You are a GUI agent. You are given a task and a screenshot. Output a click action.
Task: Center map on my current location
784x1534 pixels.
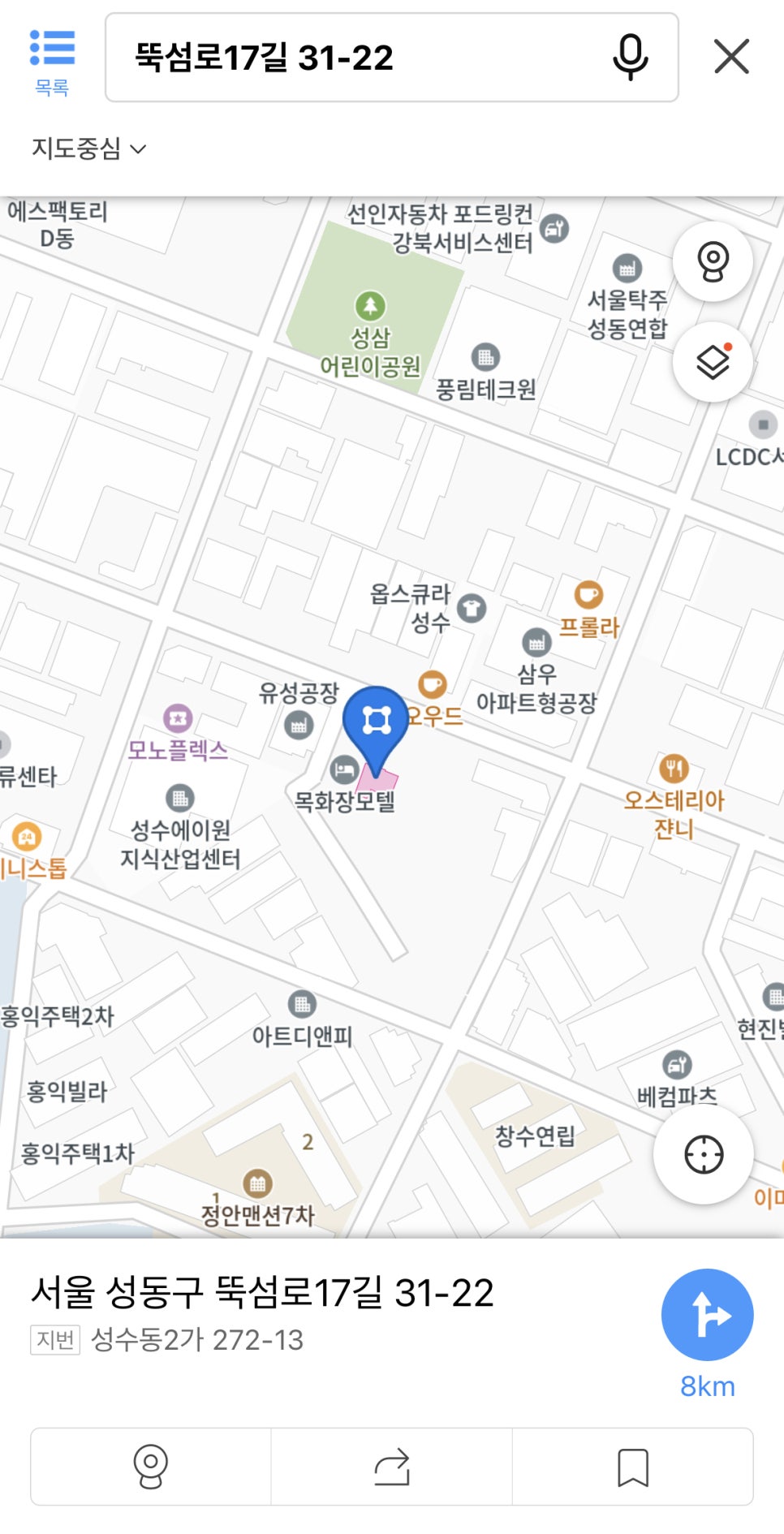703,1154
